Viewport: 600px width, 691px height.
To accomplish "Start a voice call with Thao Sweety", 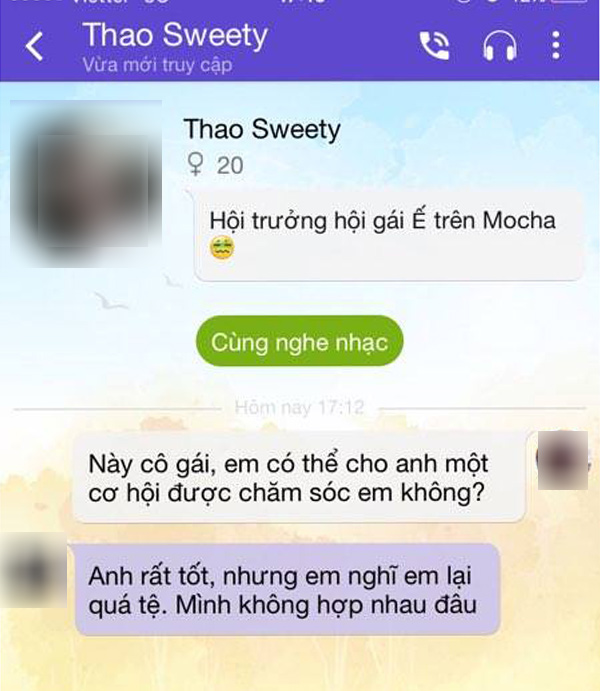I will 435,46.
